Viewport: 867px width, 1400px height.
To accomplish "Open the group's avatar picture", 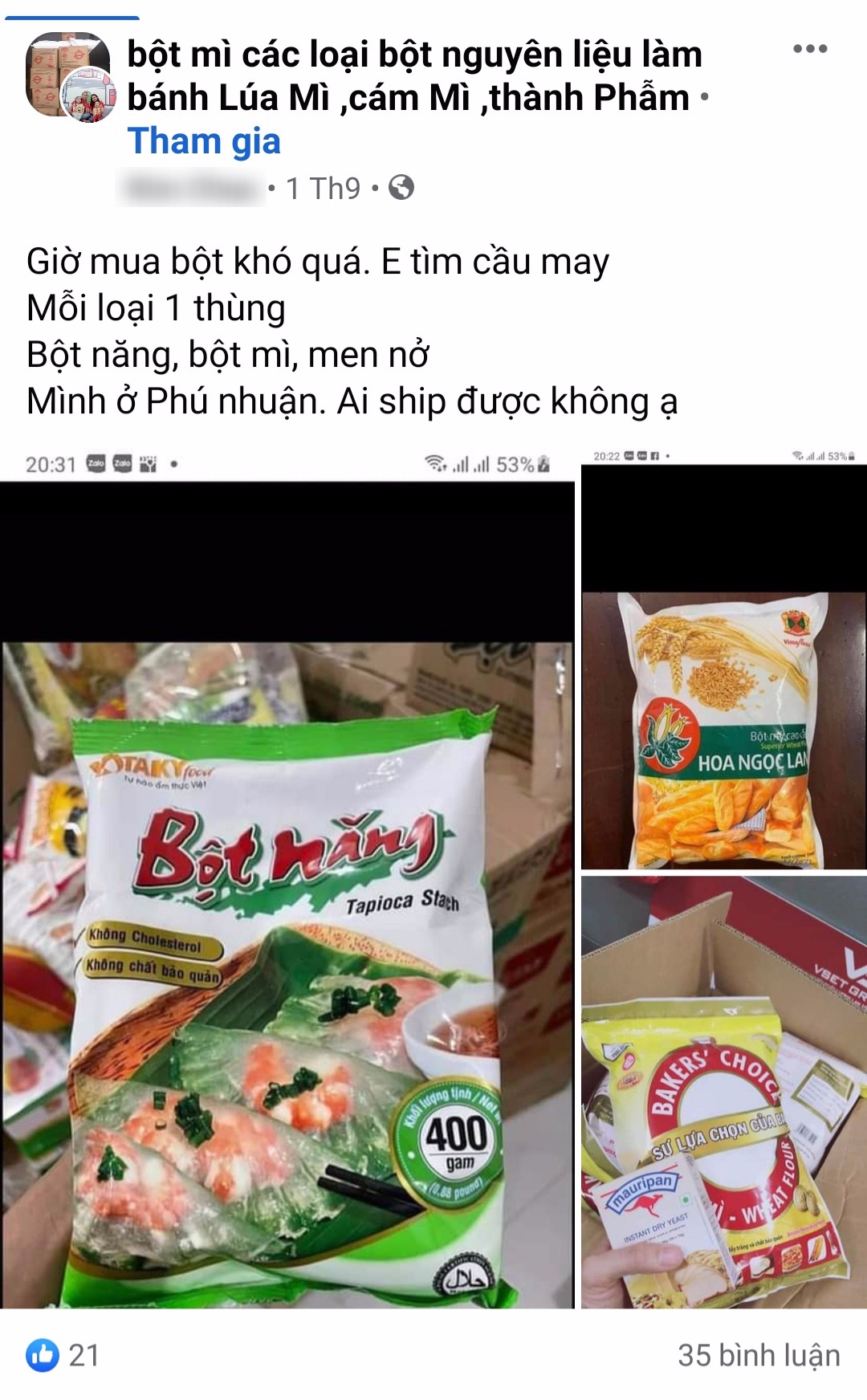I will 69,76.
